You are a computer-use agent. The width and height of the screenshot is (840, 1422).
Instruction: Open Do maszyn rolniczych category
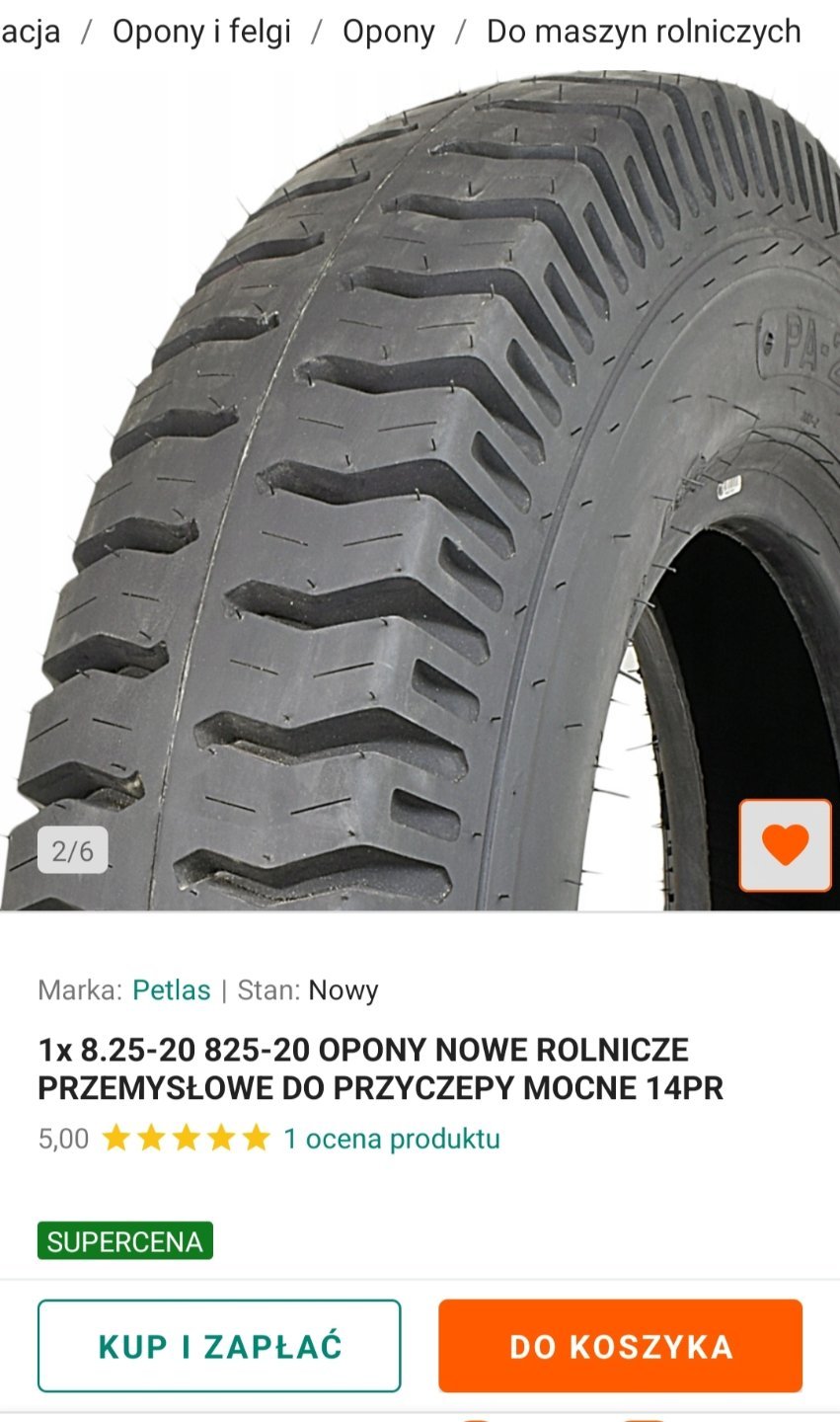pos(644,32)
